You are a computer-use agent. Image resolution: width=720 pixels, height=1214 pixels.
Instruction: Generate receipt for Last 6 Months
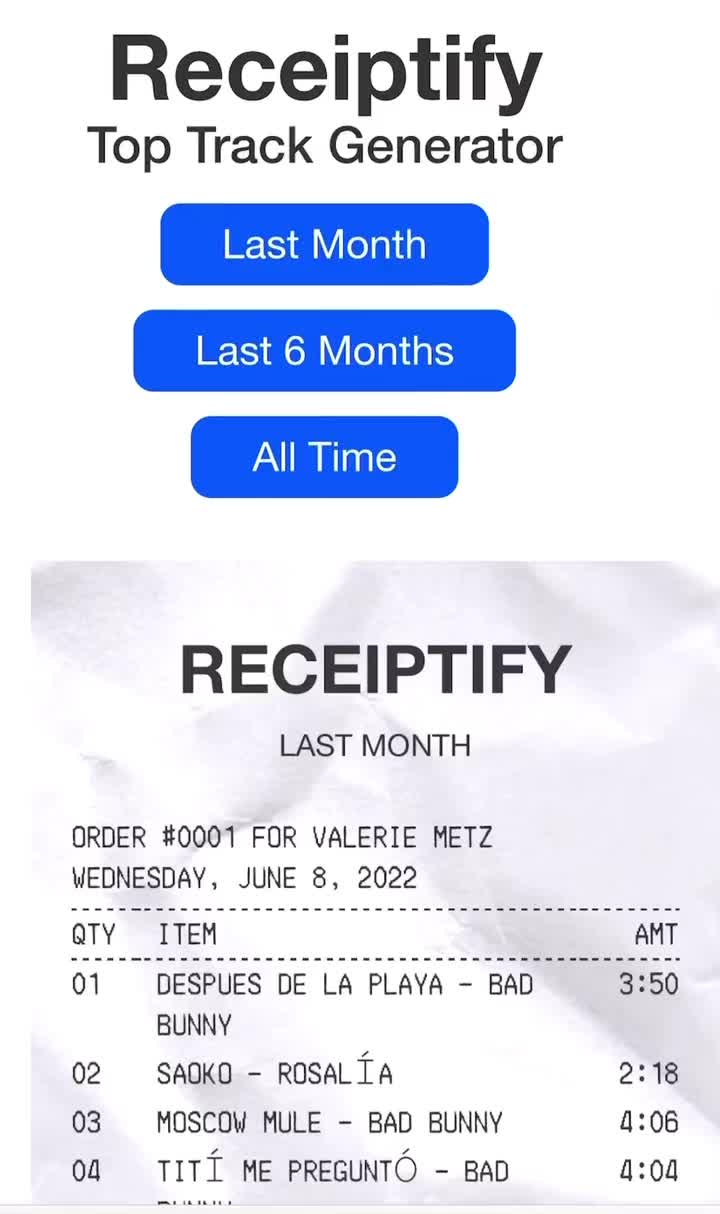tap(324, 351)
